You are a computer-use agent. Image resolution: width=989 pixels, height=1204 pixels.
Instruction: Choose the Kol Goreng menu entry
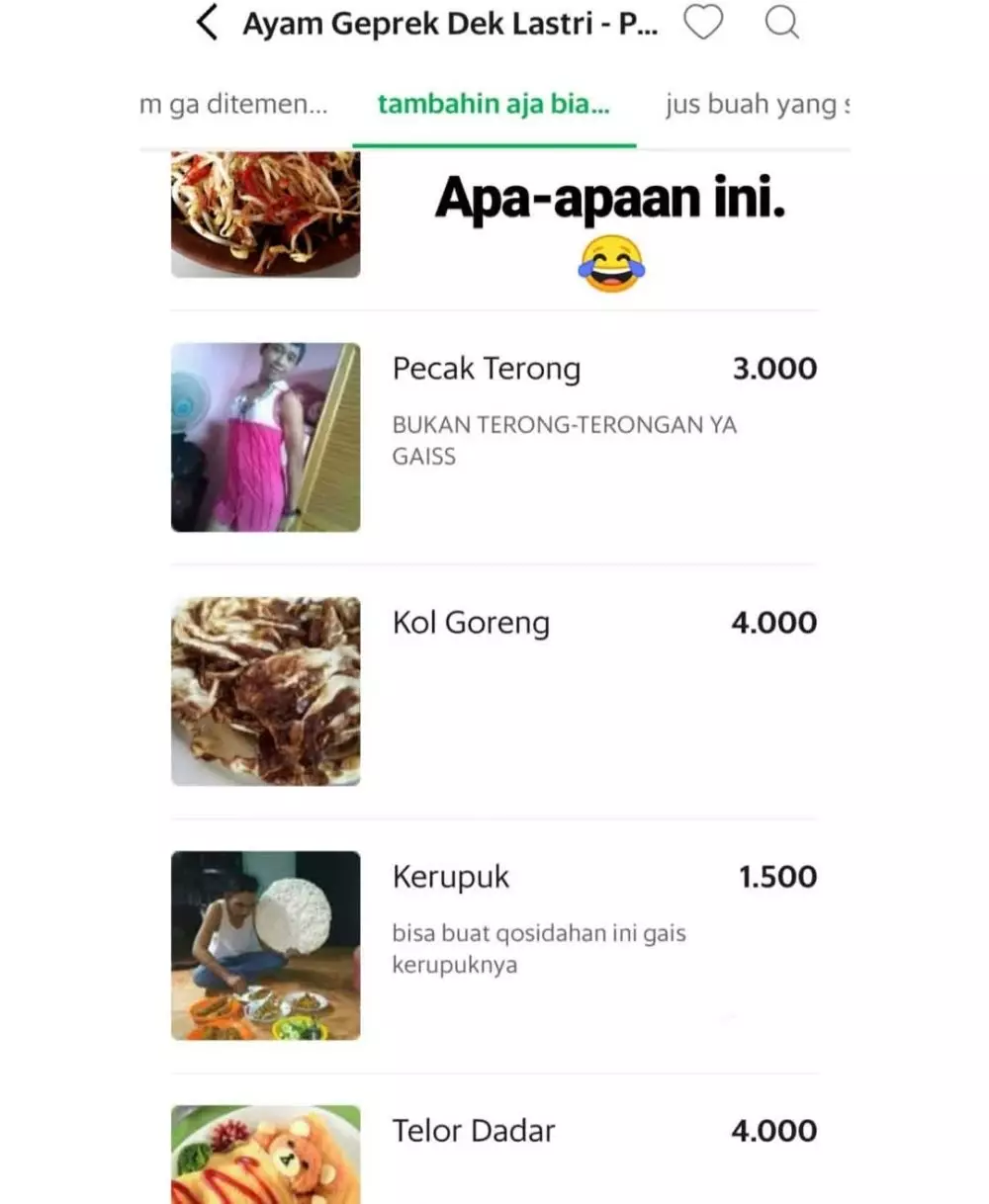(471, 622)
